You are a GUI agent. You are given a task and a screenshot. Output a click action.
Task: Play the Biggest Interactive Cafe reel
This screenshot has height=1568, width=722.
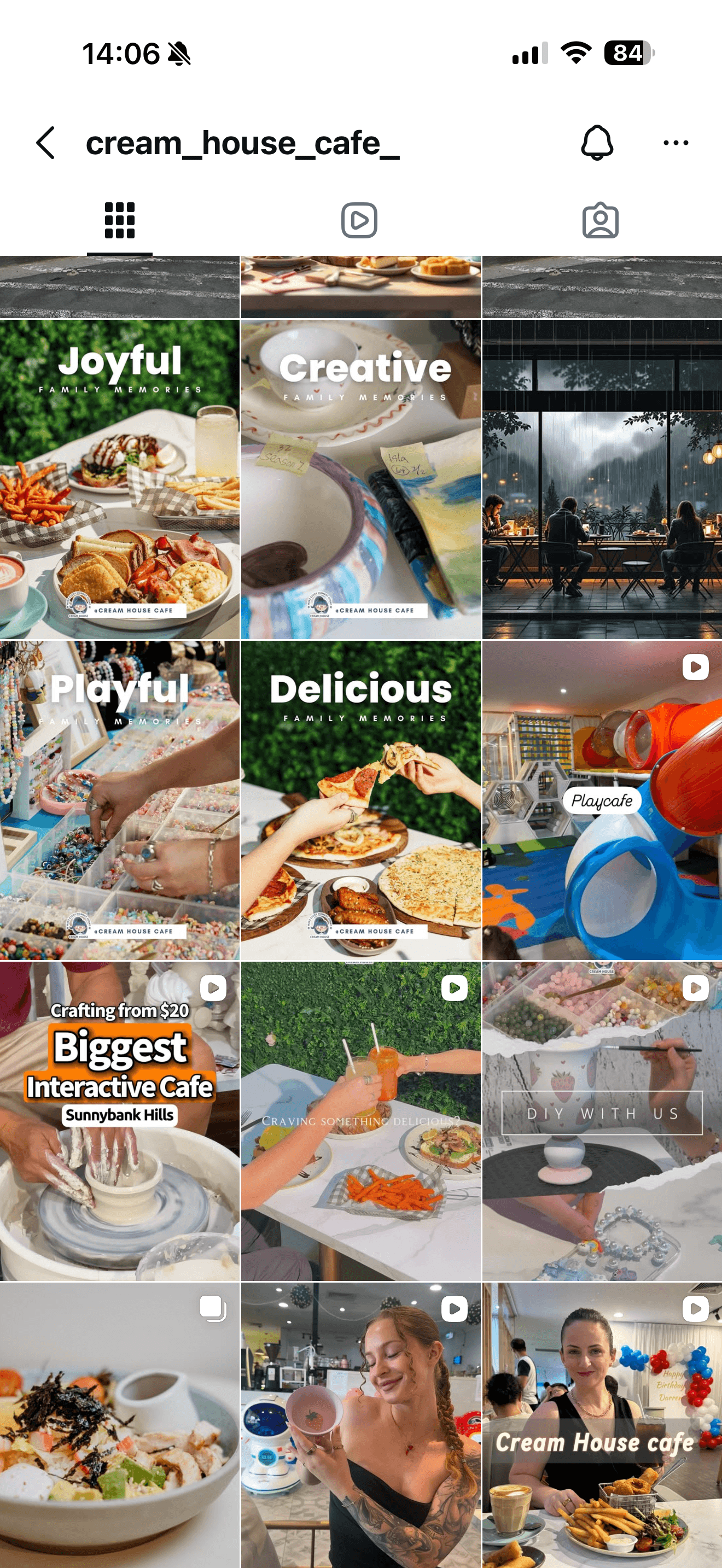119,1121
